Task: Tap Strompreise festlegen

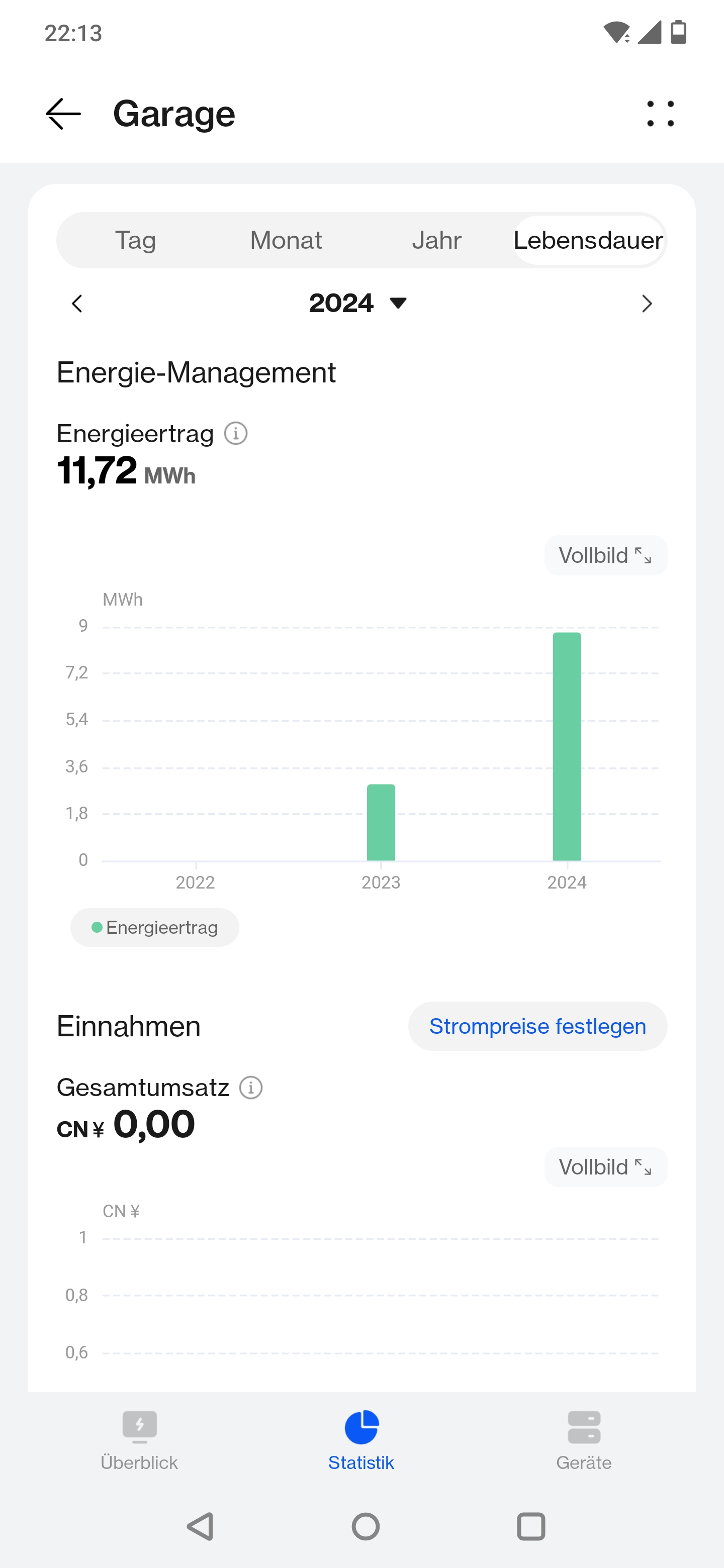Action: [537, 1026]
